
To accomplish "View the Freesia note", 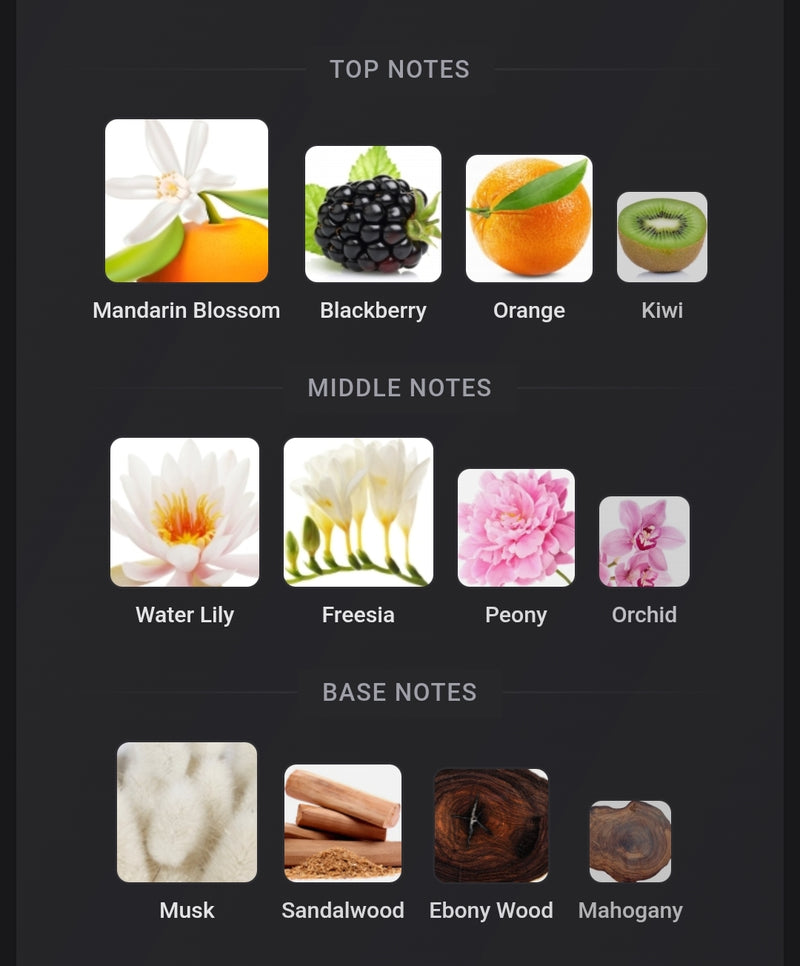I will [358, 512].
